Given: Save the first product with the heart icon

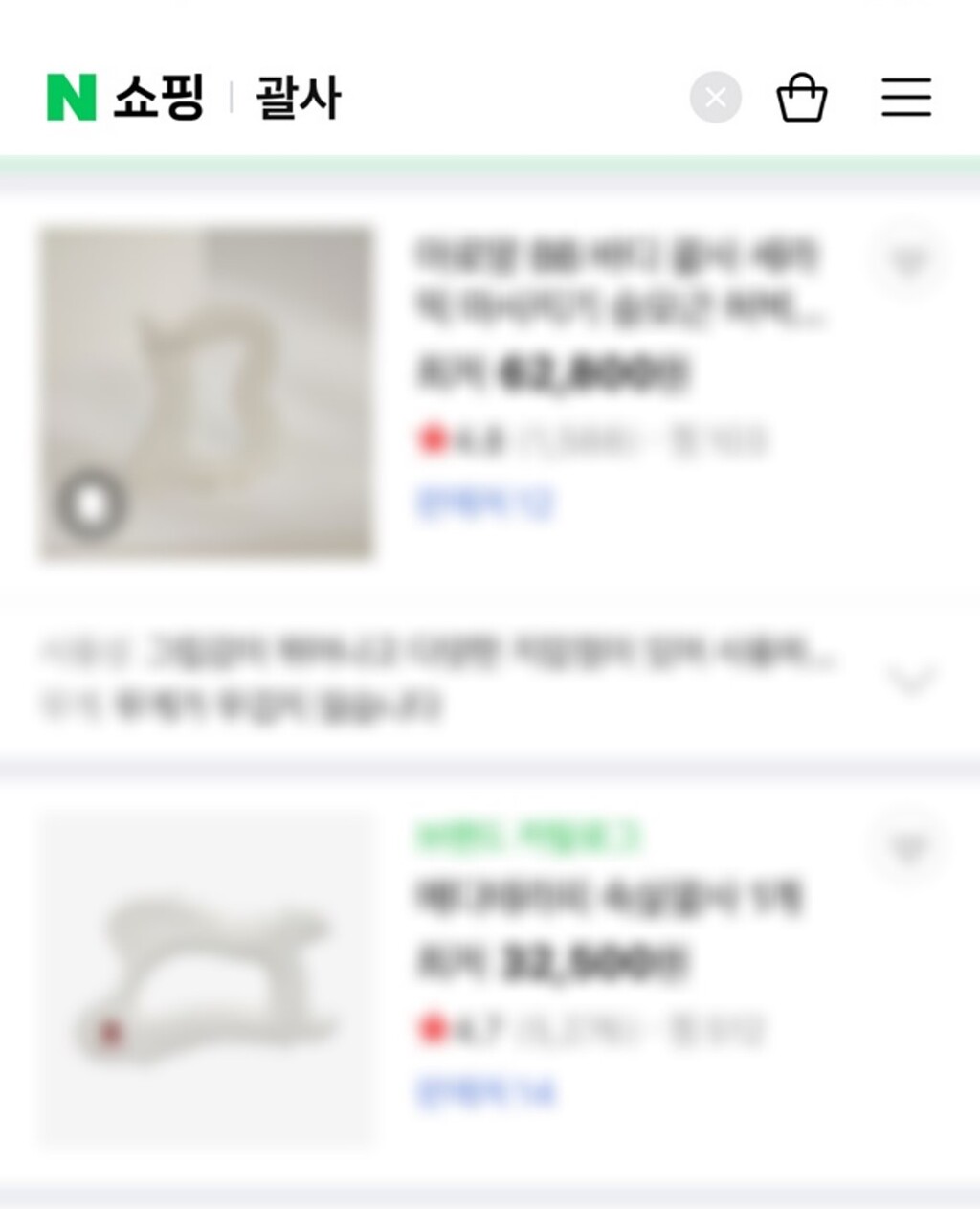Looking at the screenshot, I should pyautogui.click(x=908, y=260).
